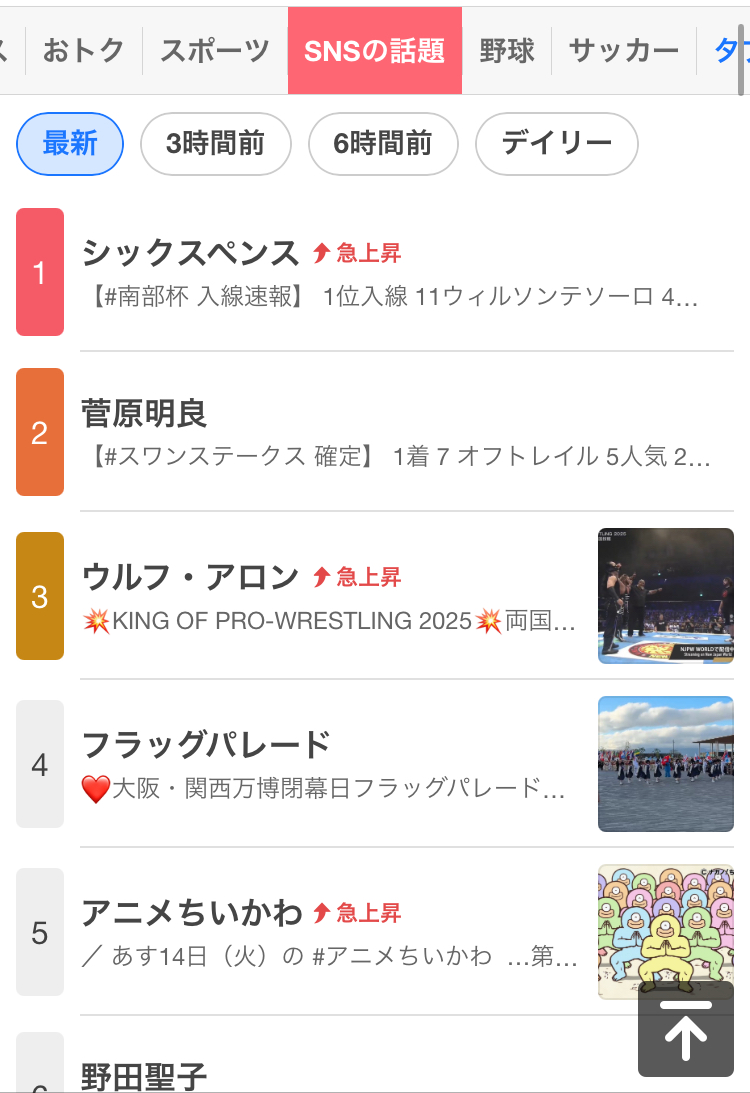Switch to the 野球 tab
Screen dimensions: 750x1093
coord(507,51)
